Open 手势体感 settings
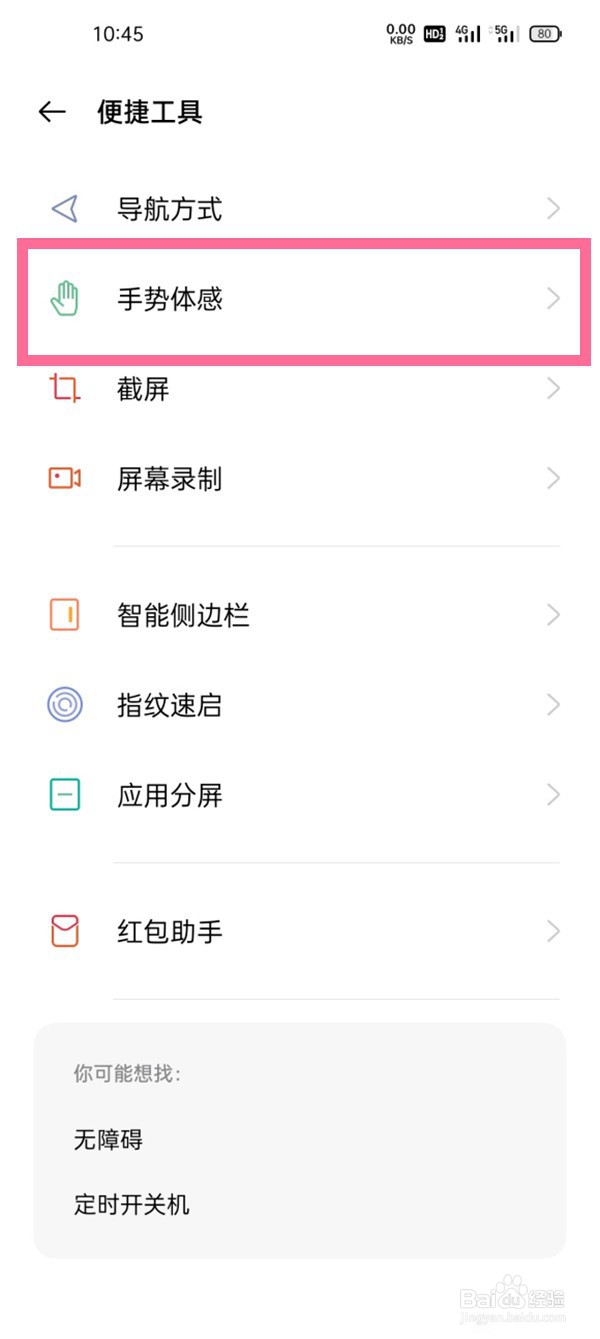 300,299
